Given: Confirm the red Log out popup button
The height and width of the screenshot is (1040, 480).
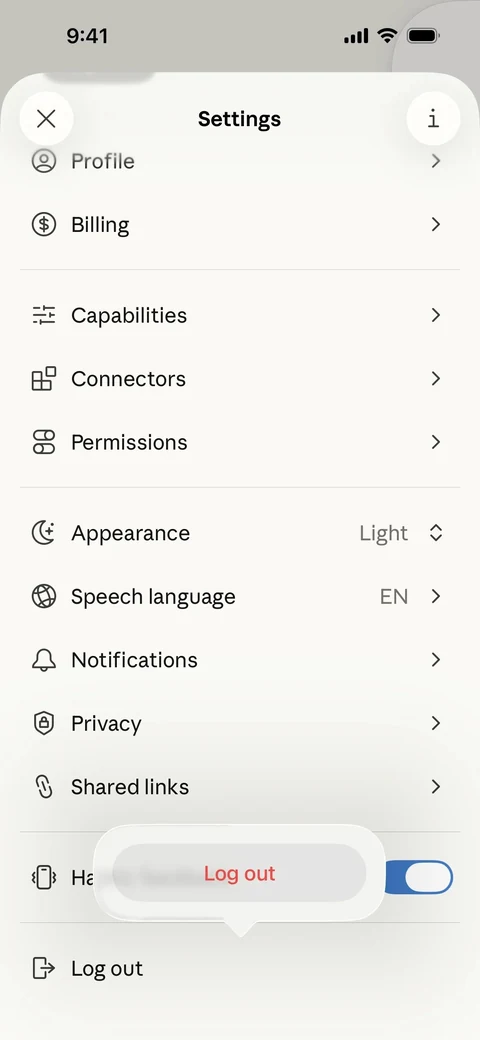Looking at the screenshot, I should (239, 873).
